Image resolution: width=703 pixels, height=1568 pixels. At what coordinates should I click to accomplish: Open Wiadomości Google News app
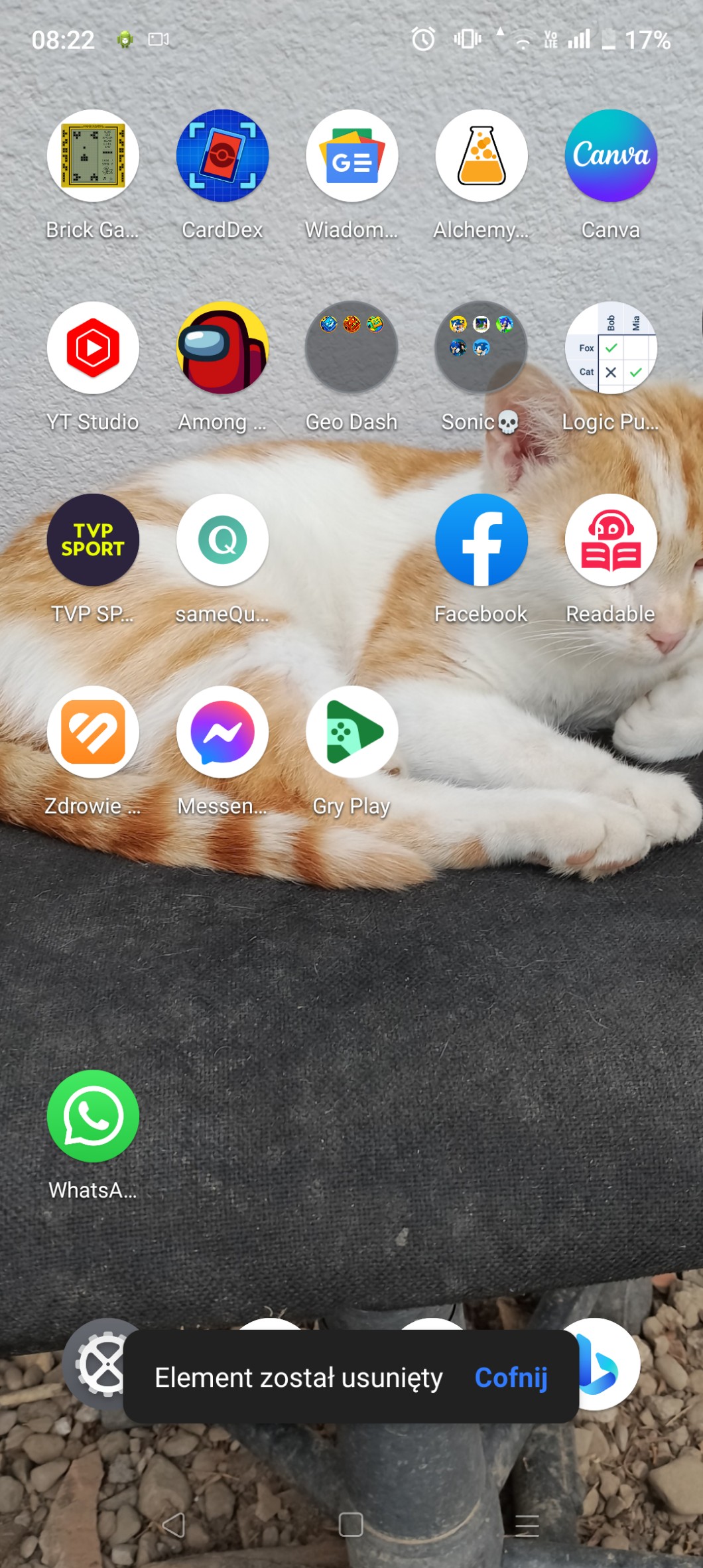click(x=351, y=156)
